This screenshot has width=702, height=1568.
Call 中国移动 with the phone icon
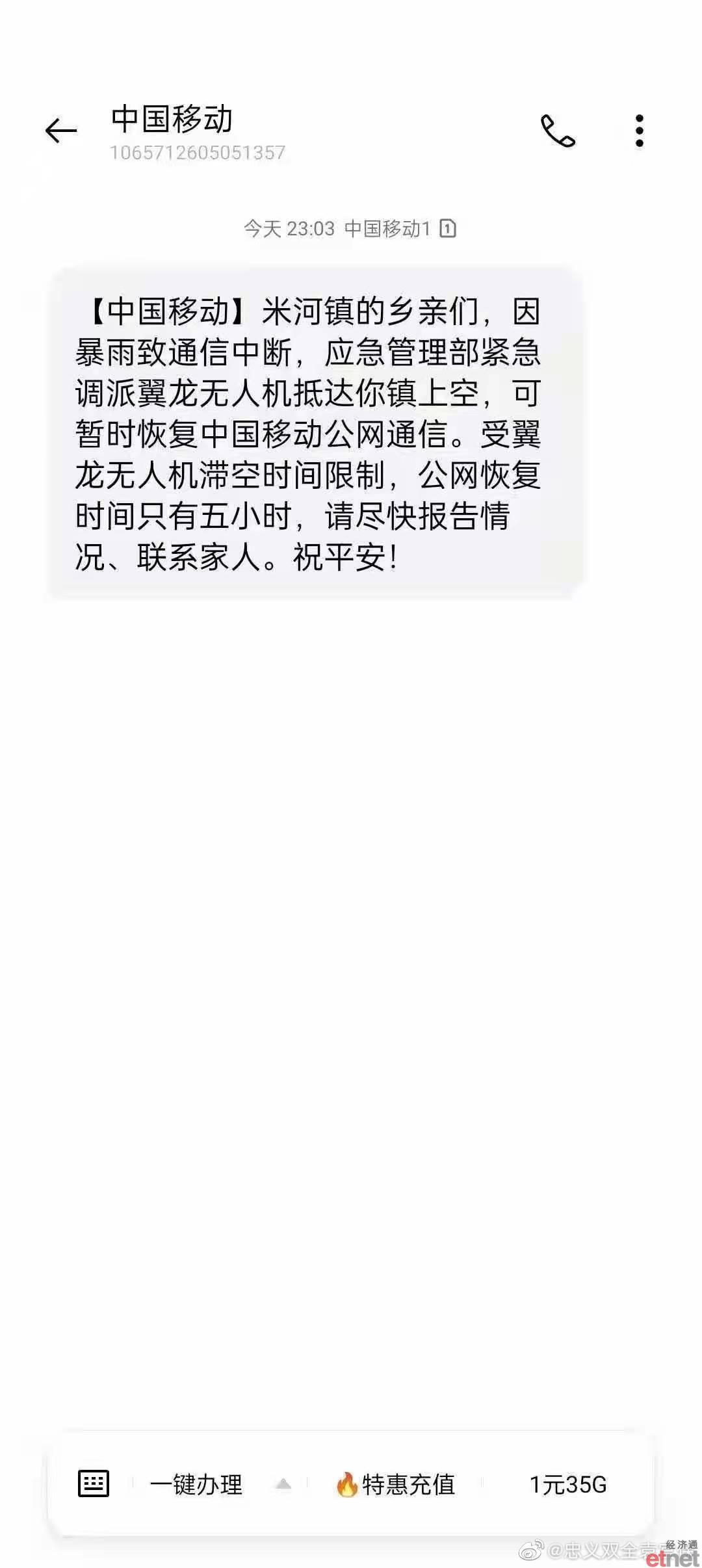click(558, 131)
